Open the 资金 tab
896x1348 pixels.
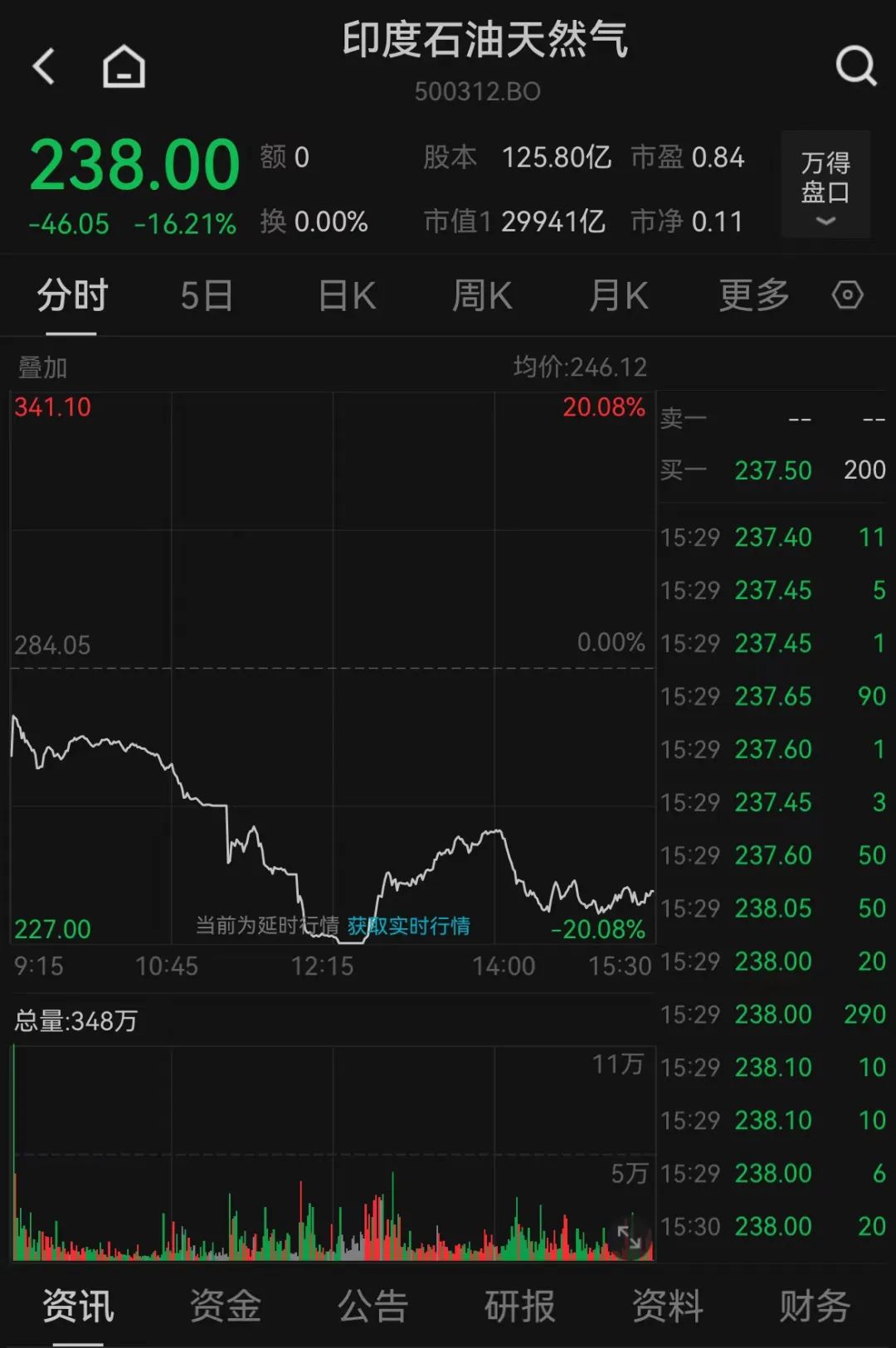pos(226,1307)
